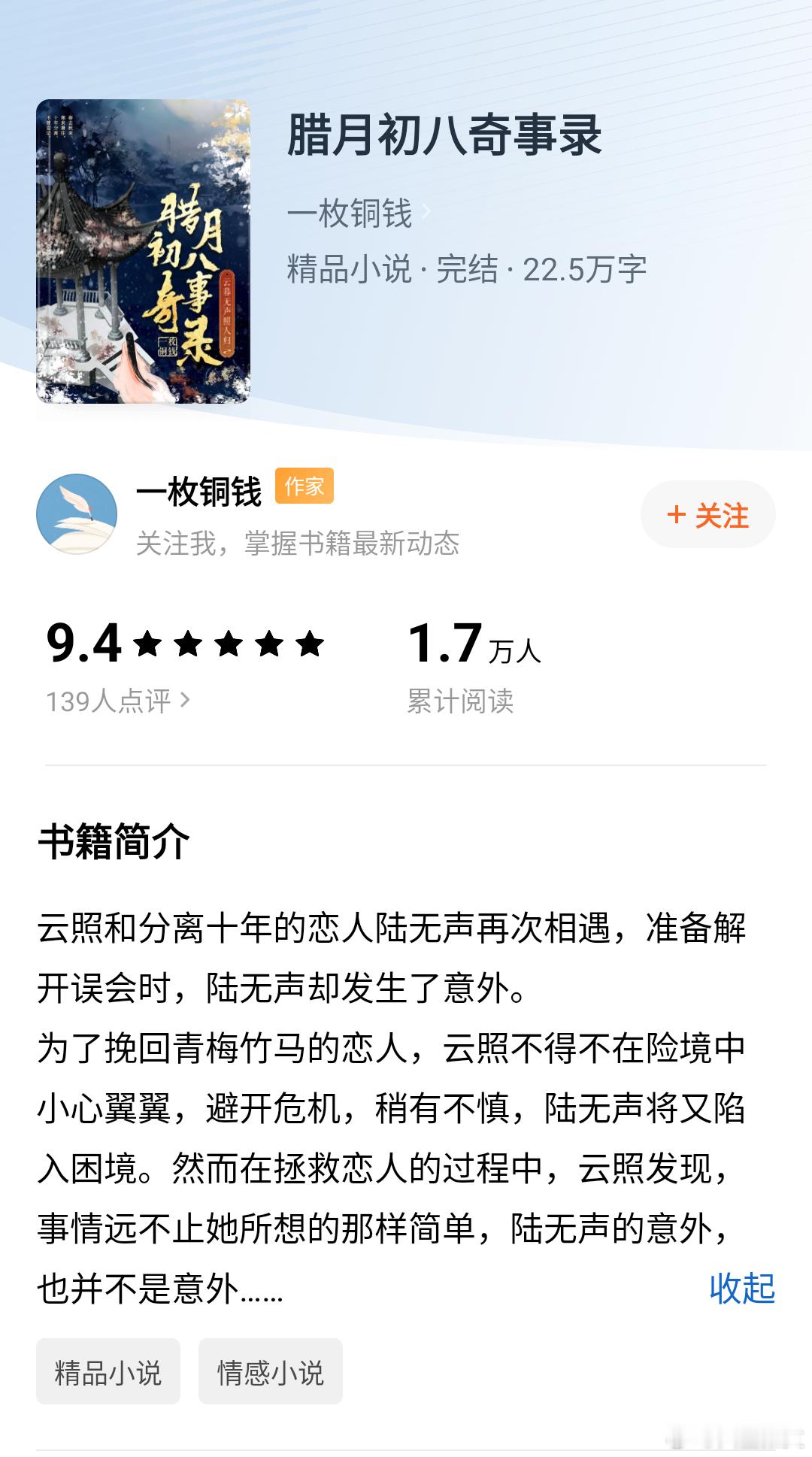Screen dimensions: 812x1457
Task: Click the fifth rating star icon
Action: [x=308, y=643]
